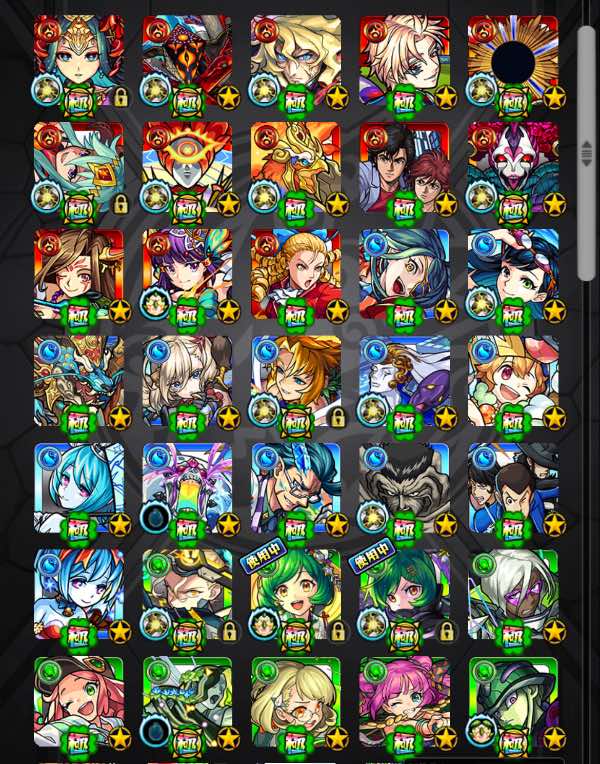Select the white-haired dark-skinned character in green frame
Image resolution: width=600 pixels, height=764 pixels.
click(x=512, y=595)
